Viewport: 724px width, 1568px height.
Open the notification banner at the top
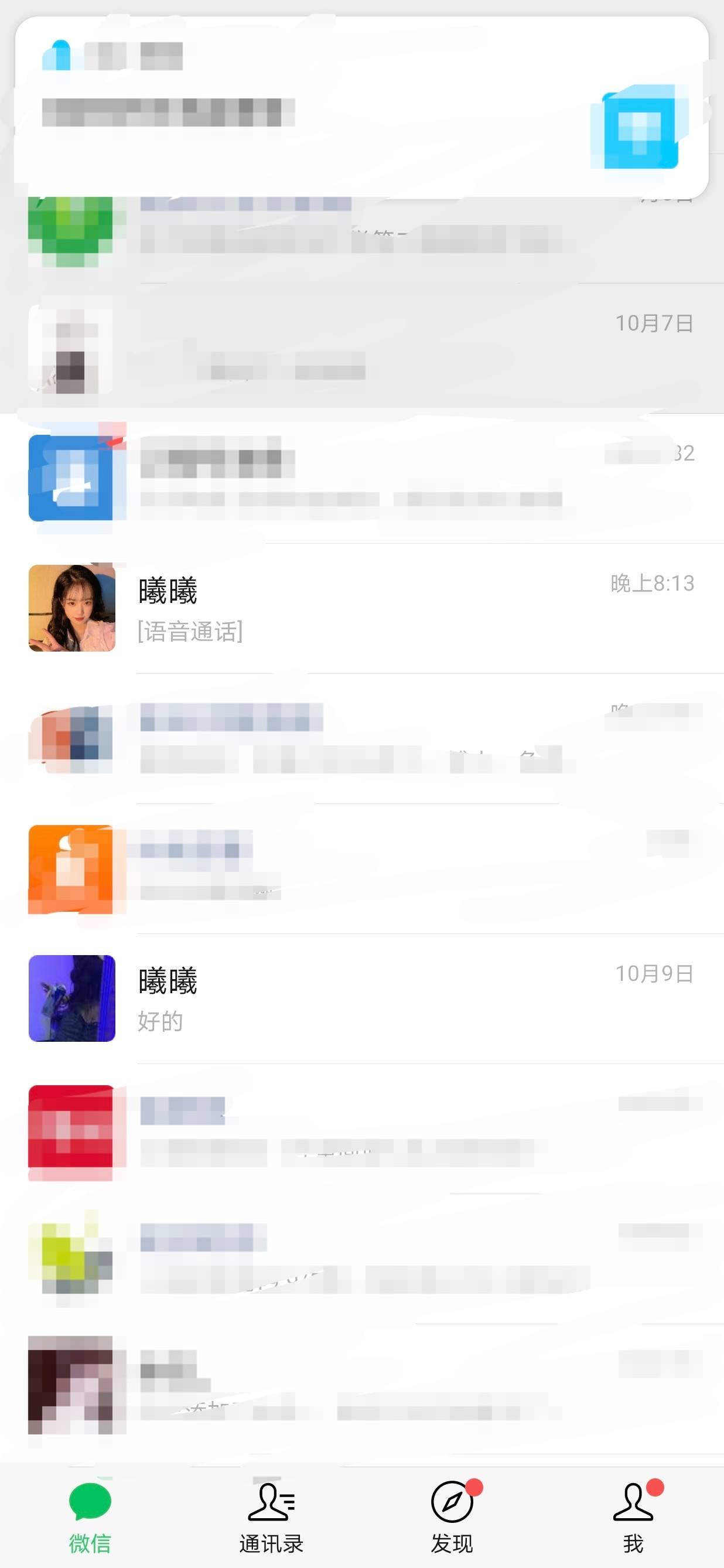pyautogui.click(x=361, y=107)
